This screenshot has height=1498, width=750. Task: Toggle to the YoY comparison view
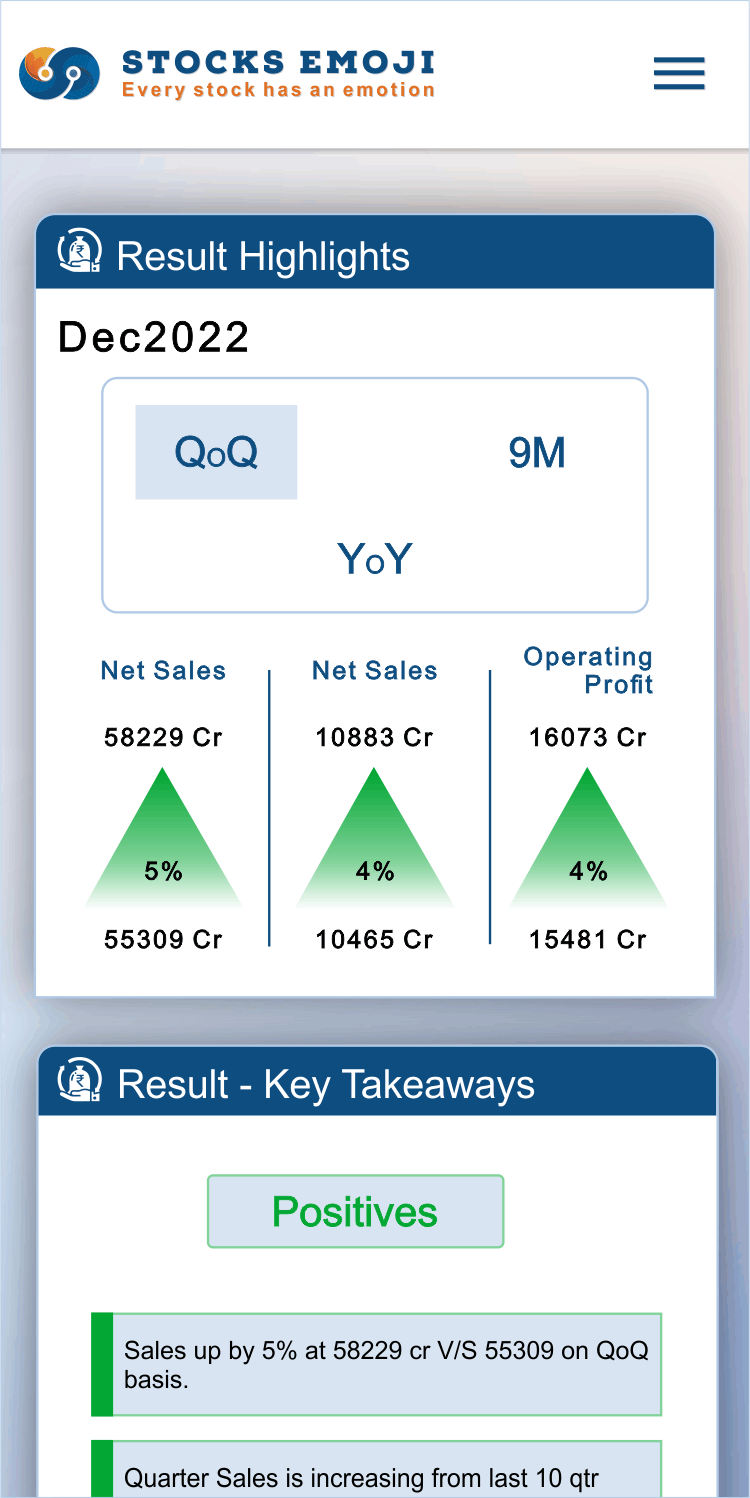375,558
